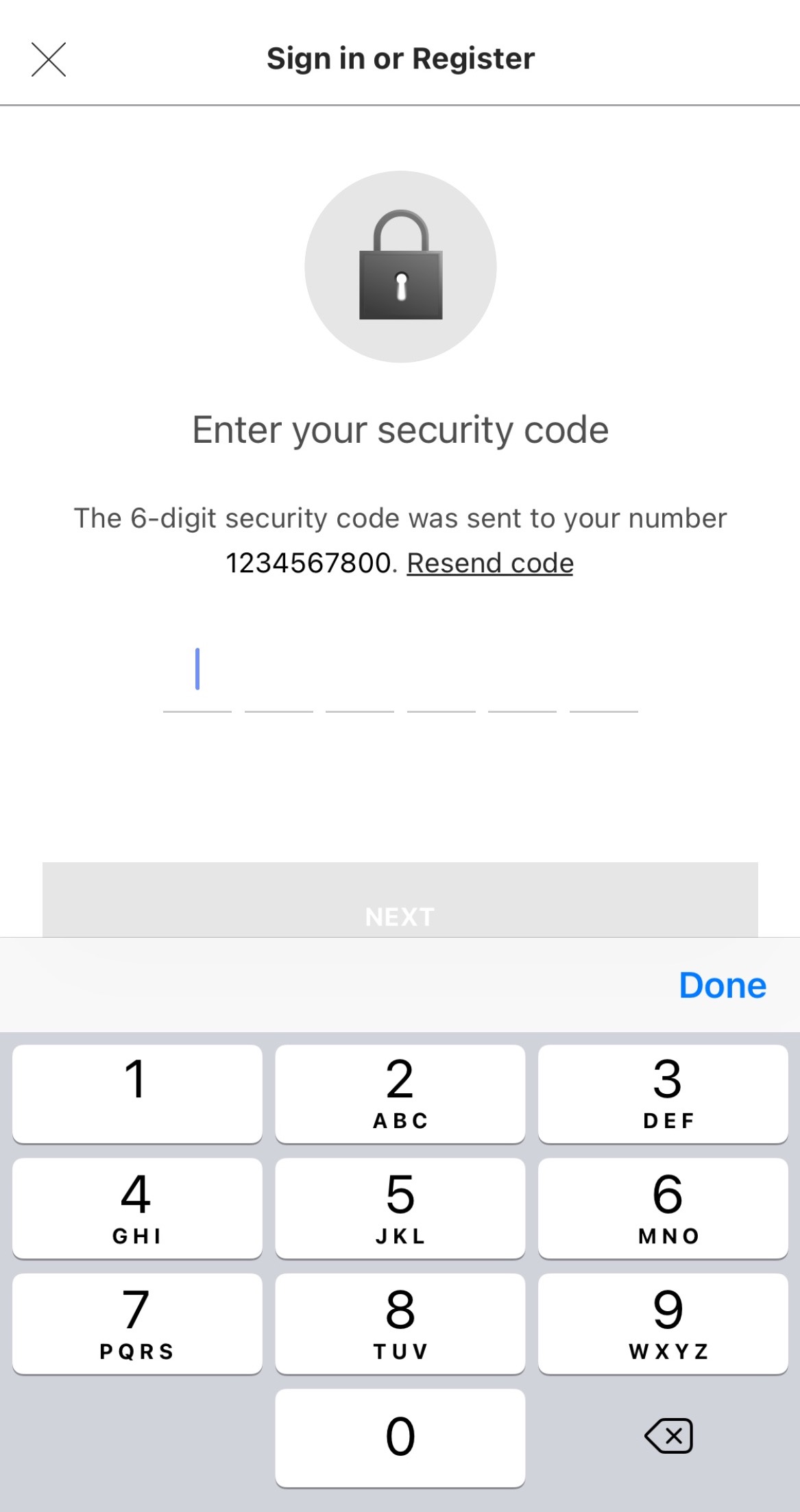This screenshot has height=1512, width=800.
Task: Select the Sign in or Register title
Action: 400,59
